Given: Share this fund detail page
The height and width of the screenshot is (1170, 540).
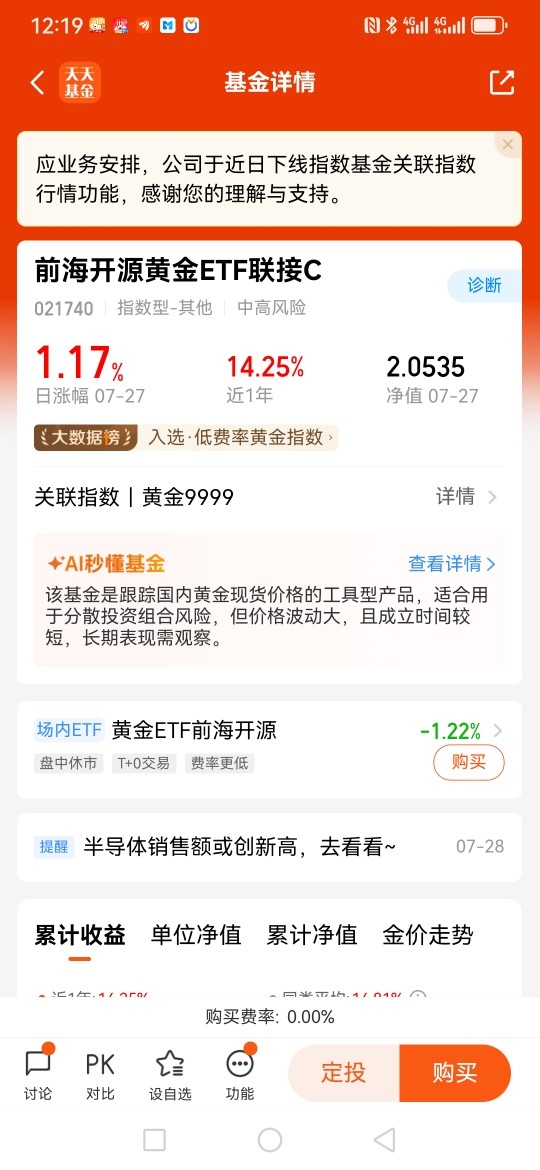Looking at the screenshot, I should pos(502,82).
